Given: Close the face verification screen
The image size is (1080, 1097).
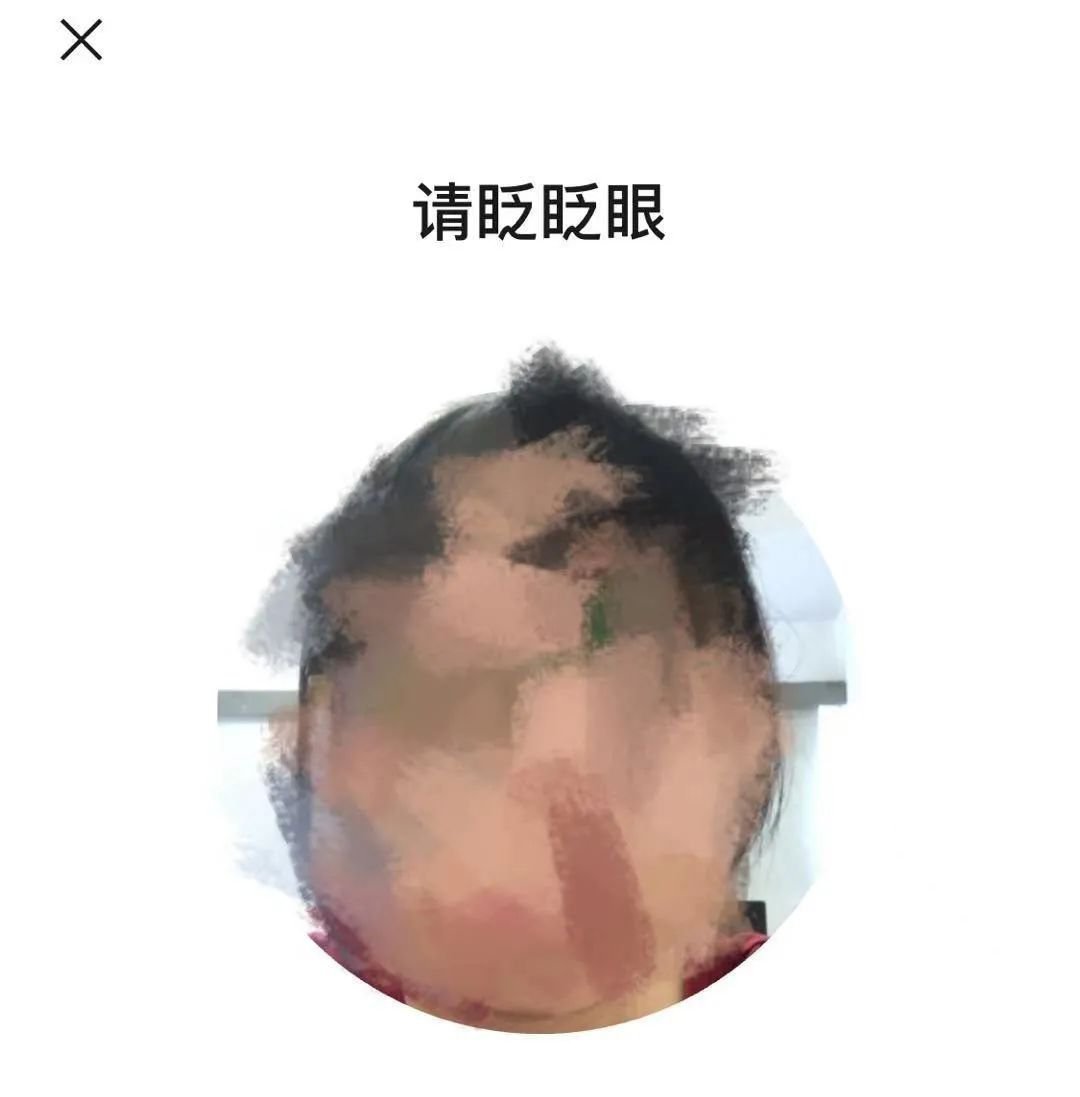Looking at the screenshot, I should 81,41.
